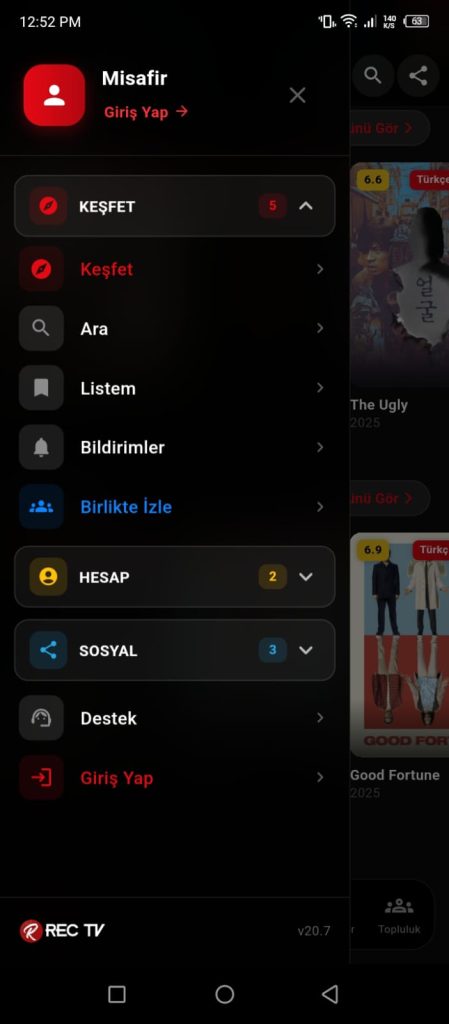449x1024 pixels.
Task: Open Birlikte İzle
Action: tap(175, 507)
